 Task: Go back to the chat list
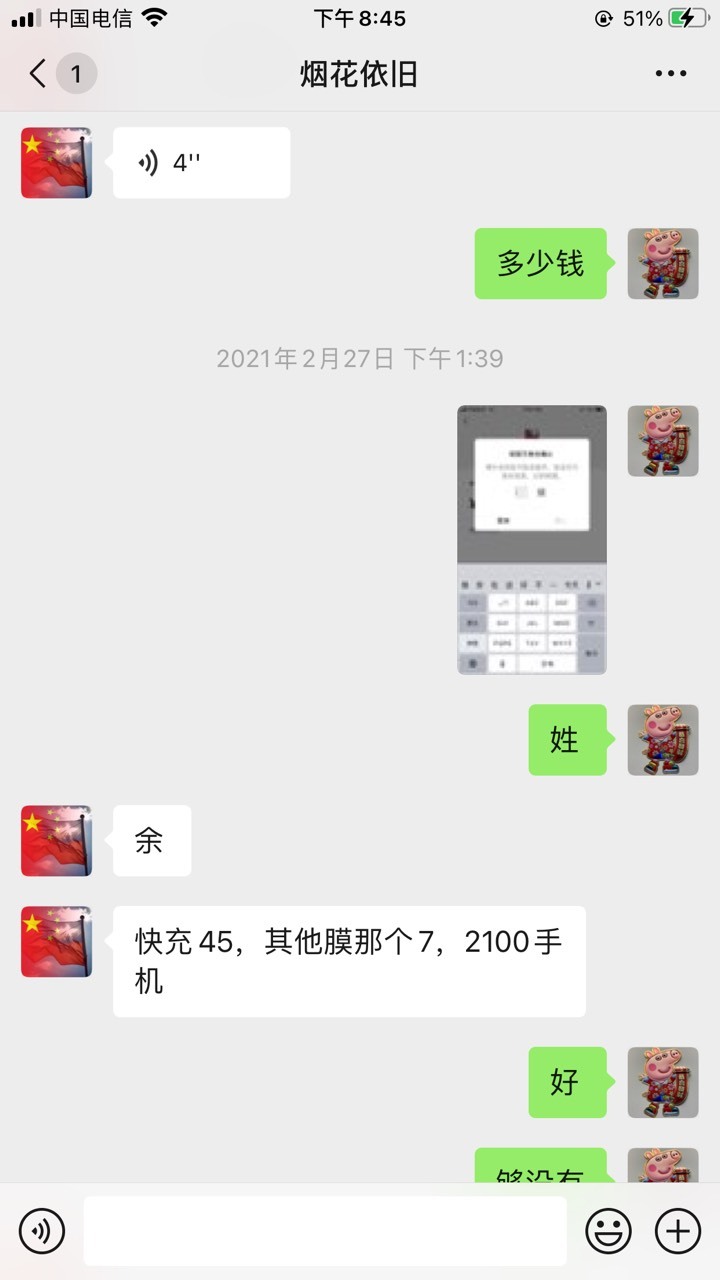pos(38,73)
